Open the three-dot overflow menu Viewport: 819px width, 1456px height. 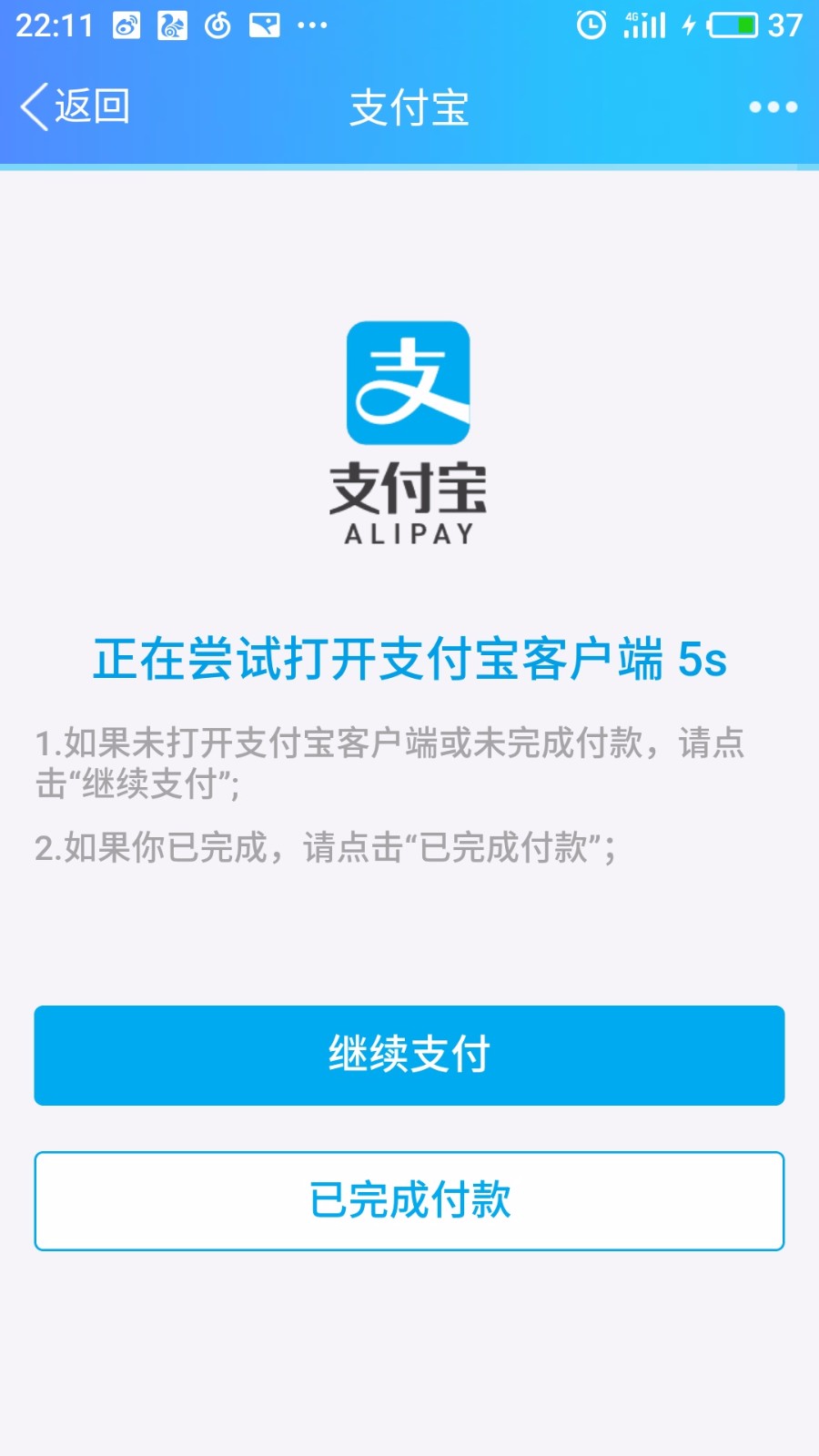773,107
